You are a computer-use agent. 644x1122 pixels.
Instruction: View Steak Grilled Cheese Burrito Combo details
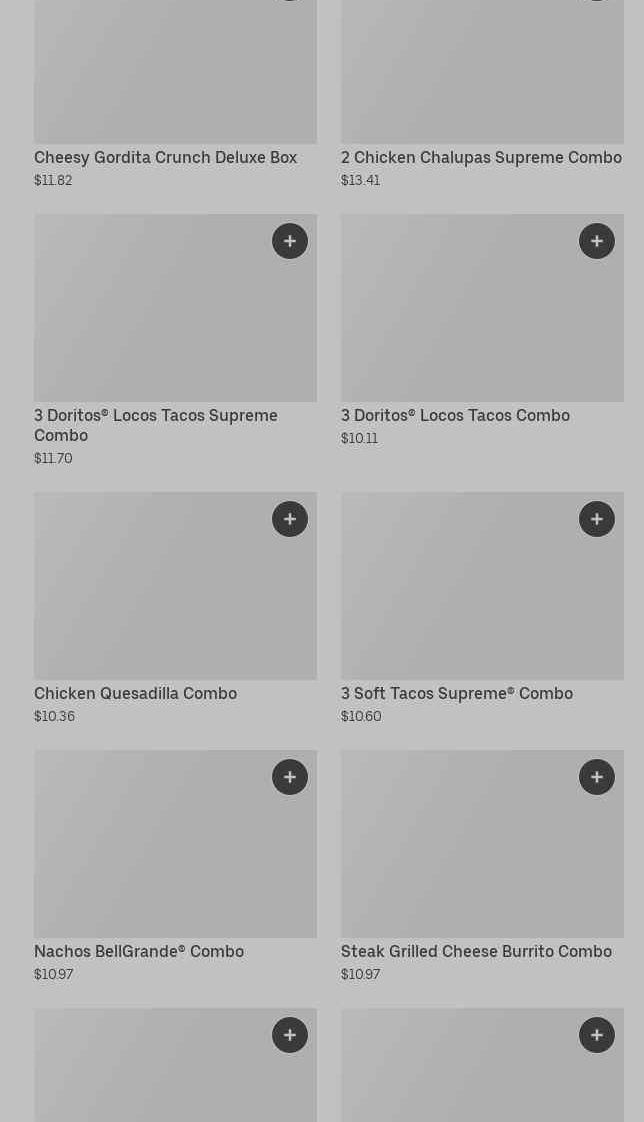[x=476, y=952]
